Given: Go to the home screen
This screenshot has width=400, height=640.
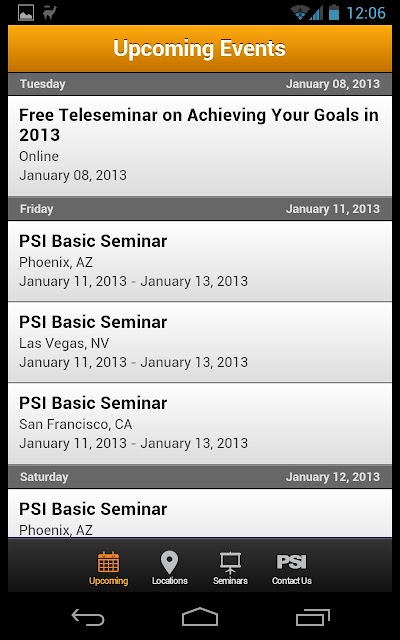Looking at the screenshot, I should point(200,617).
